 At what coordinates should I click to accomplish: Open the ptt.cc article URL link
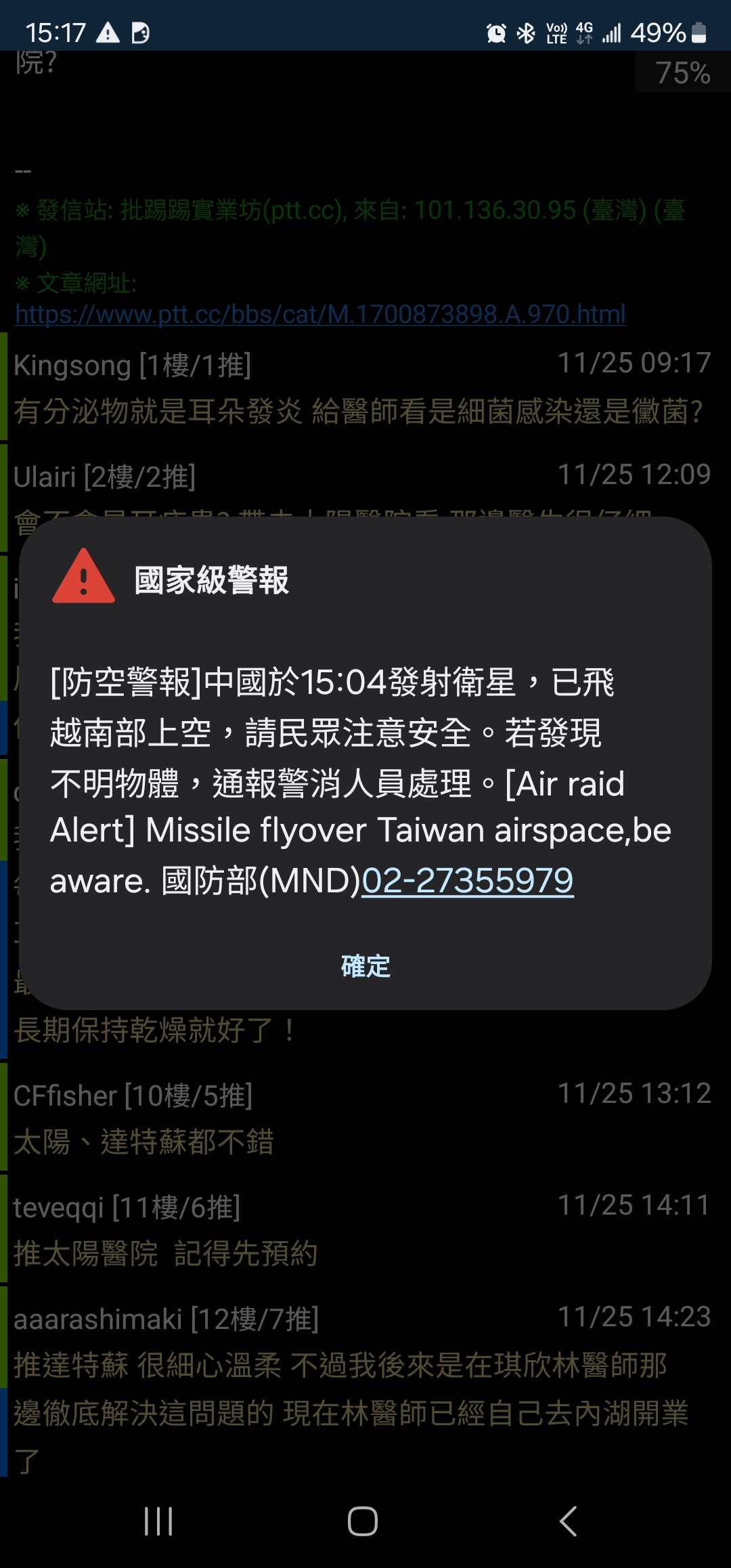[x=320, y=314]
